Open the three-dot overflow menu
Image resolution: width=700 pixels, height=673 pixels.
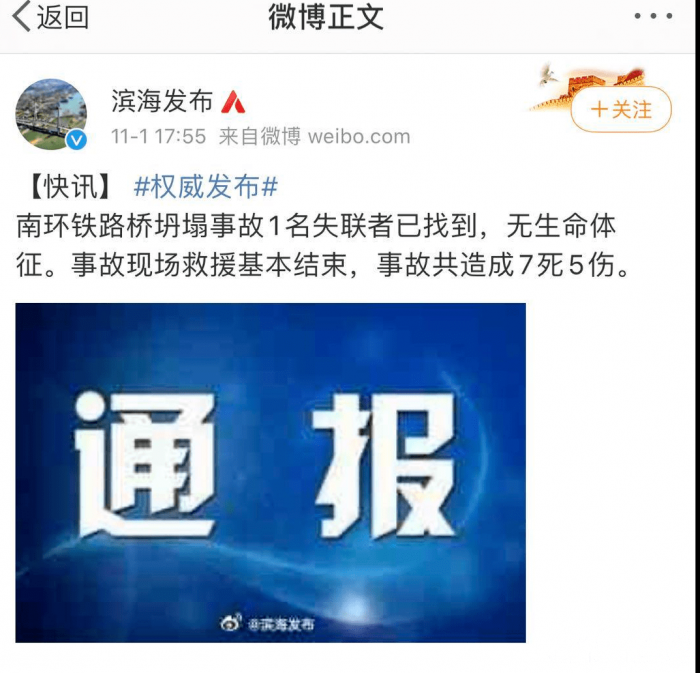pyautogui.click(x=654, y=17)
